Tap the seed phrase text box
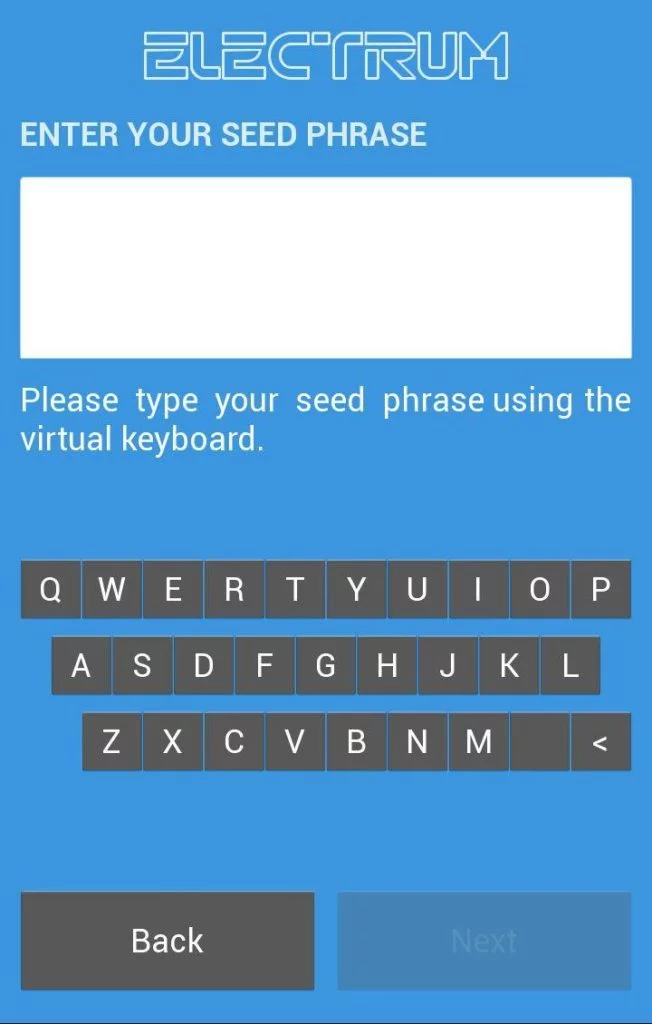 click(x=325, y=267)
